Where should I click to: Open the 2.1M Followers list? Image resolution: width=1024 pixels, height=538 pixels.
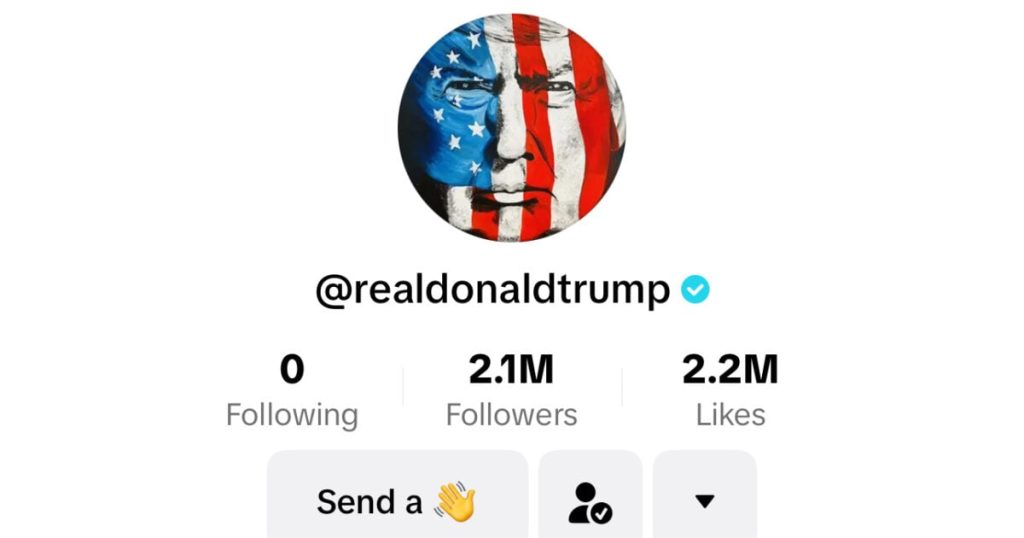[x=512, y=391]
